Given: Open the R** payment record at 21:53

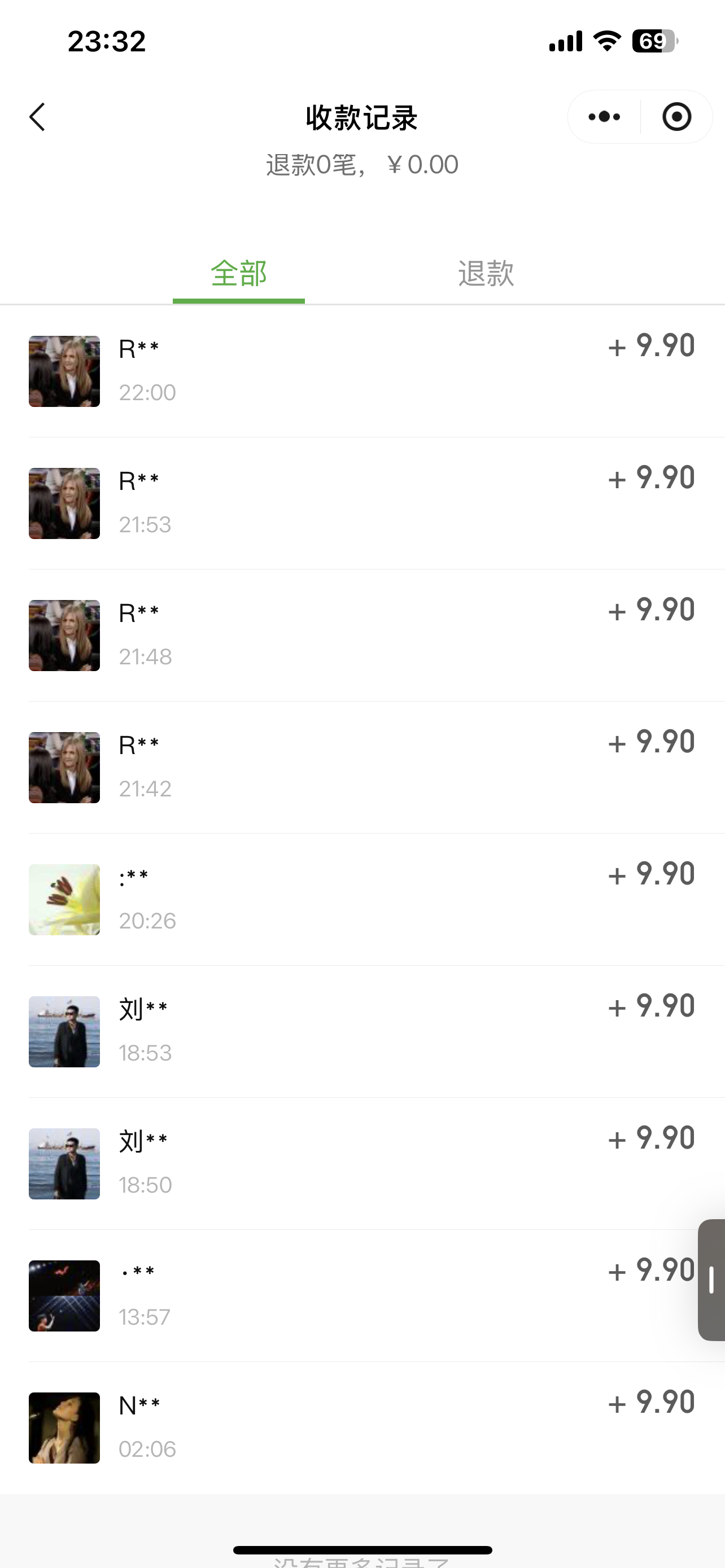Looking at the screenshot, I should 362,503.
